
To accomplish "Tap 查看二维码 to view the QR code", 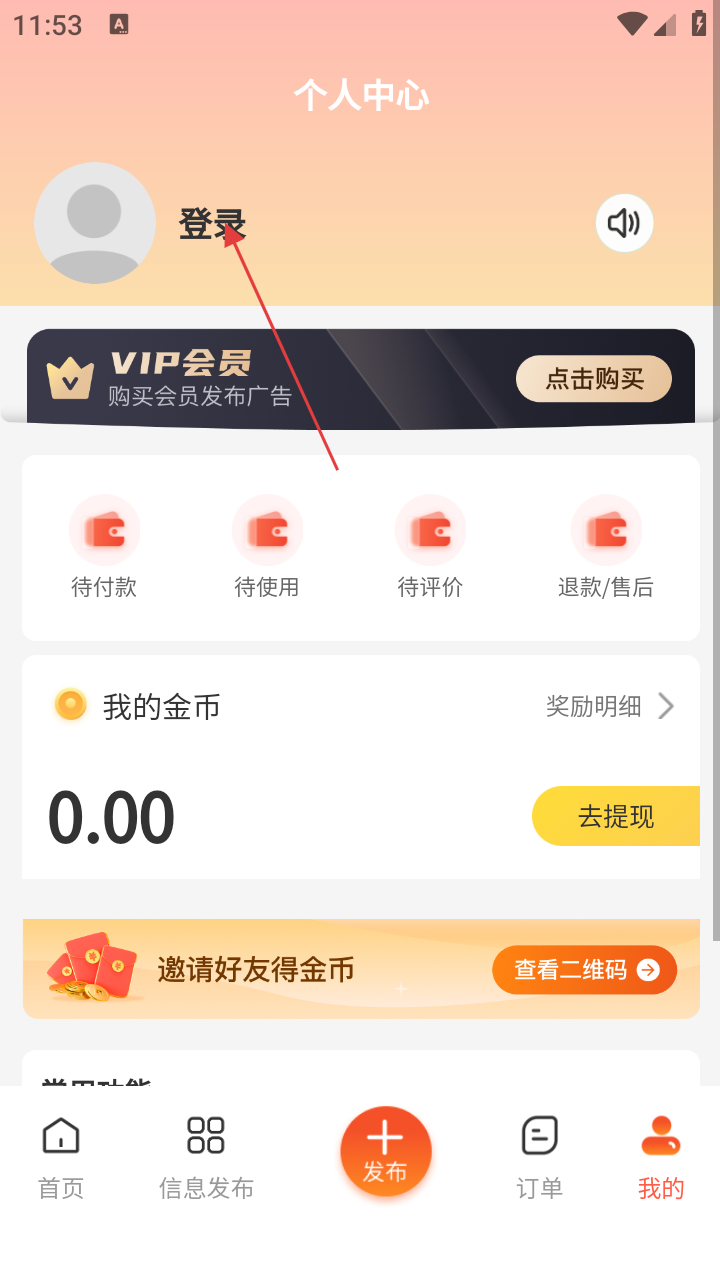I will [584, 970].
